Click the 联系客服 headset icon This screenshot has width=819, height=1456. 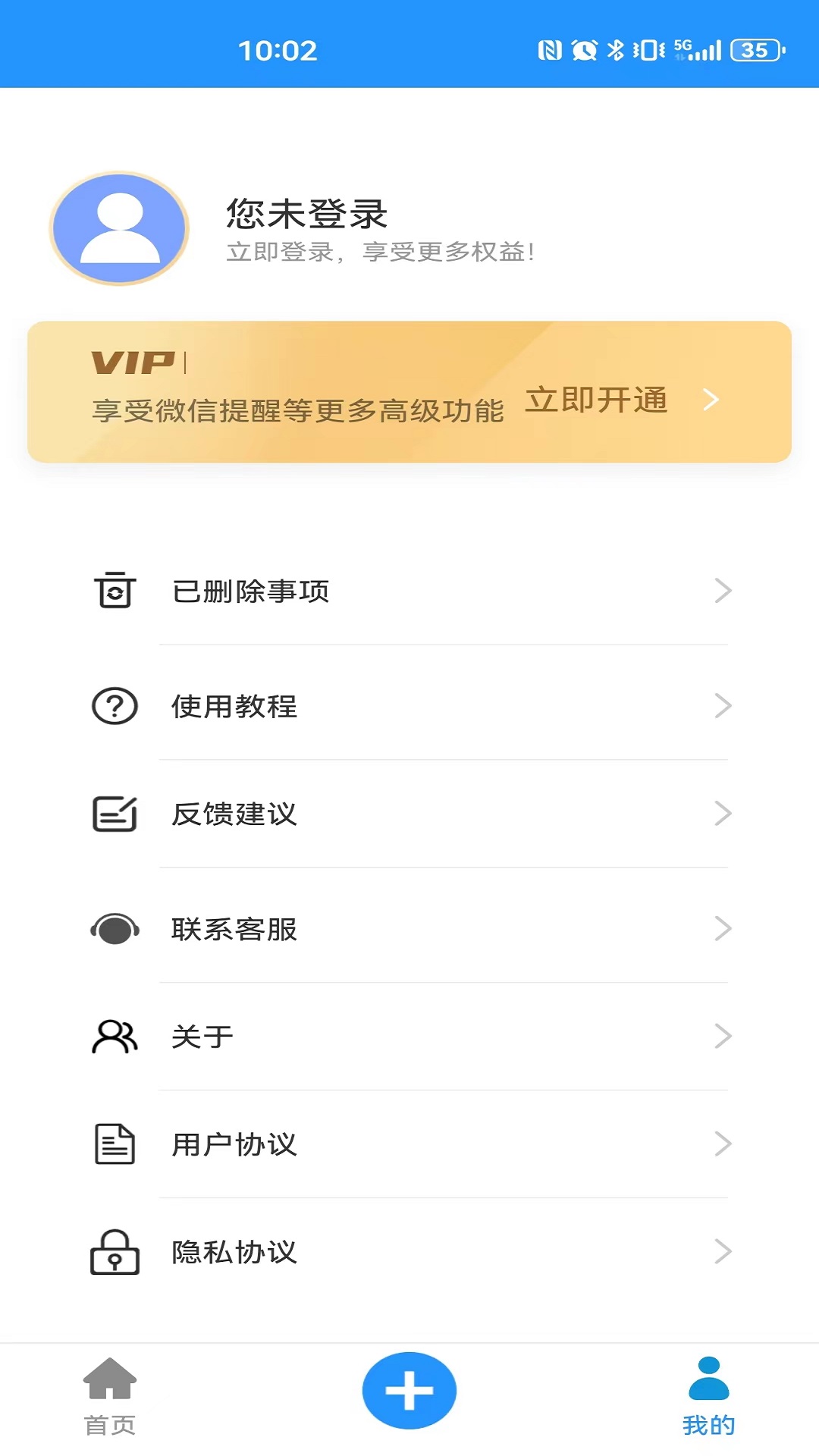pos(114,928)
